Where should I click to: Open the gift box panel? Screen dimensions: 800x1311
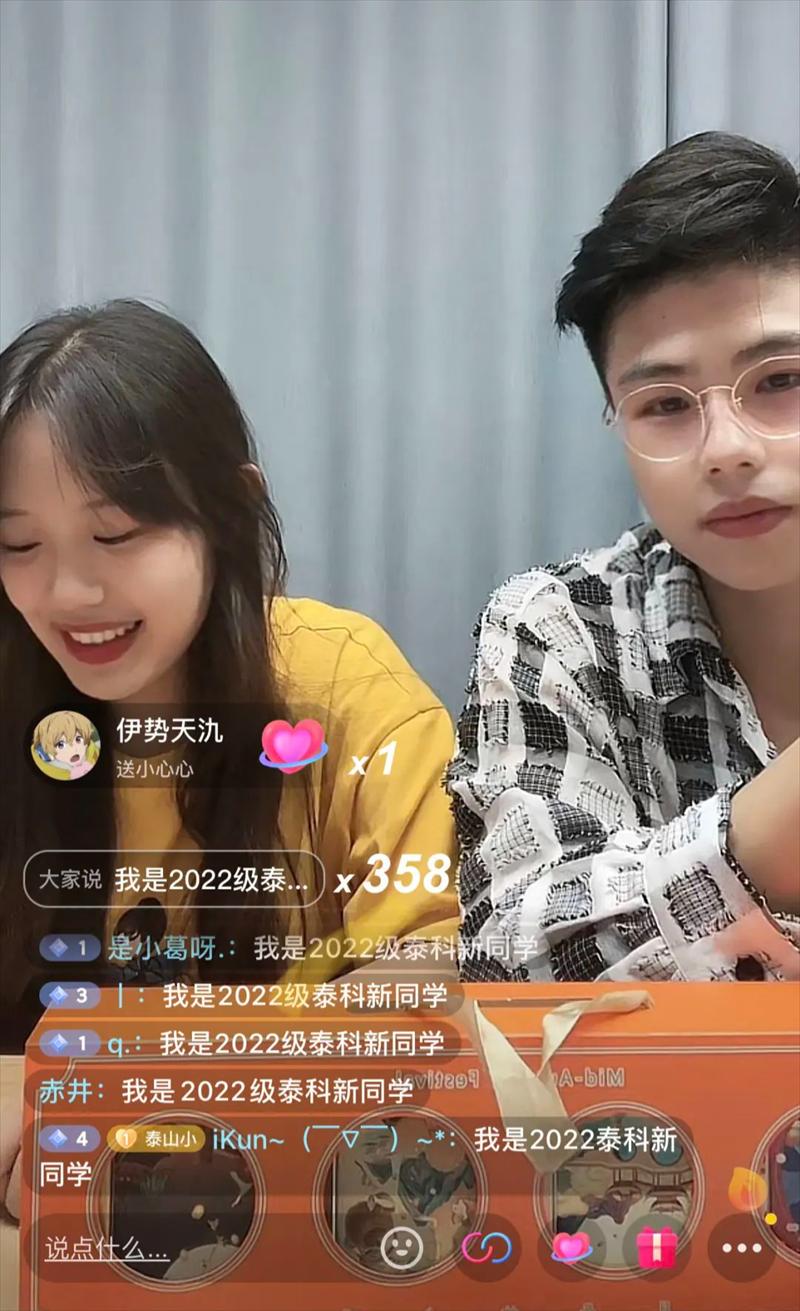point(657,1247)
